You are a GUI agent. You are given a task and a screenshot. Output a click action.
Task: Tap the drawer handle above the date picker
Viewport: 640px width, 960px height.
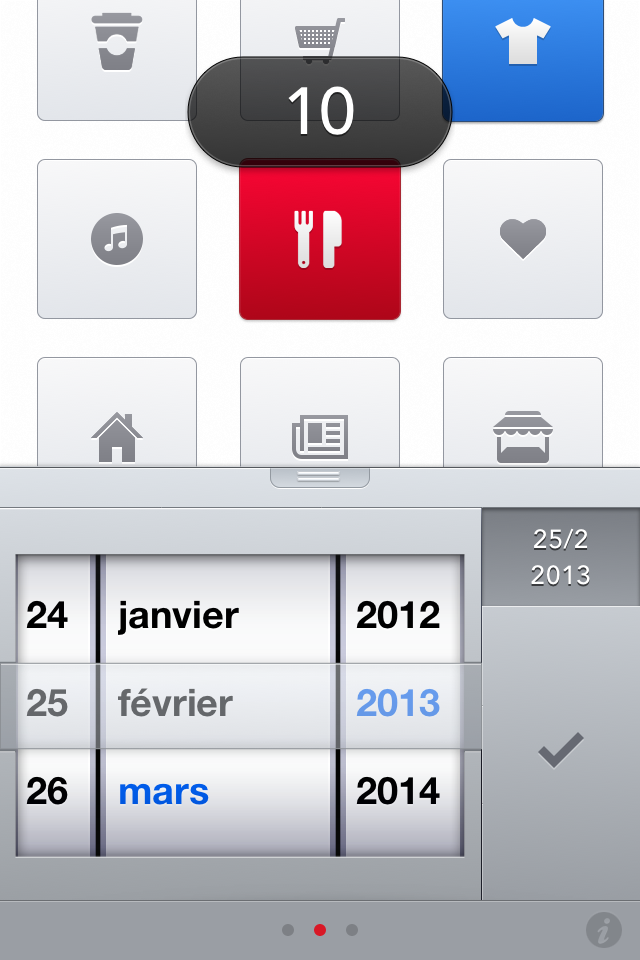point(320,477)
